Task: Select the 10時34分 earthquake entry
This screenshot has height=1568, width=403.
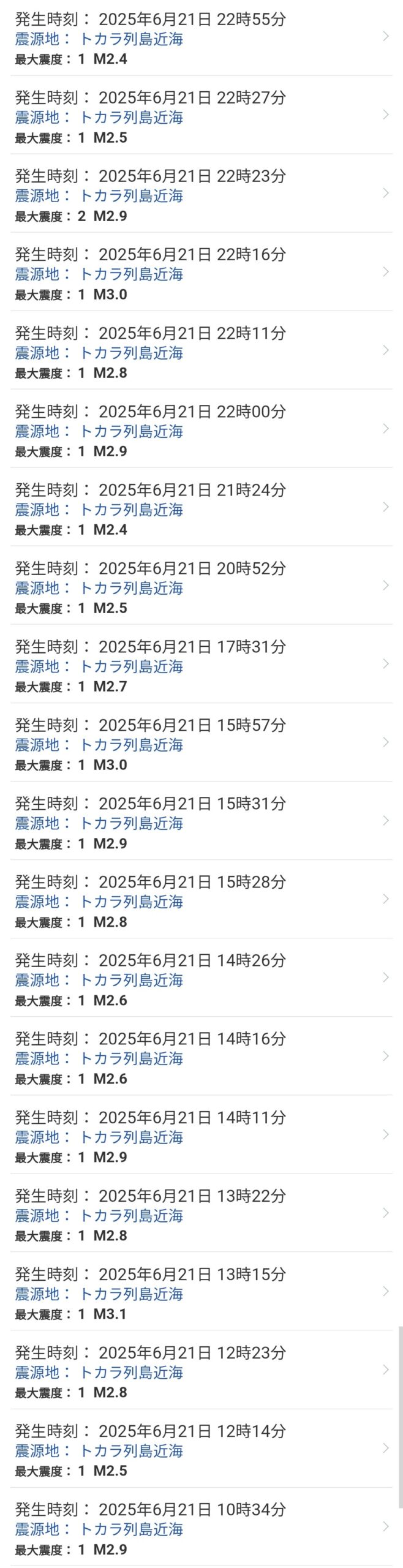Action: [201, 1528]
